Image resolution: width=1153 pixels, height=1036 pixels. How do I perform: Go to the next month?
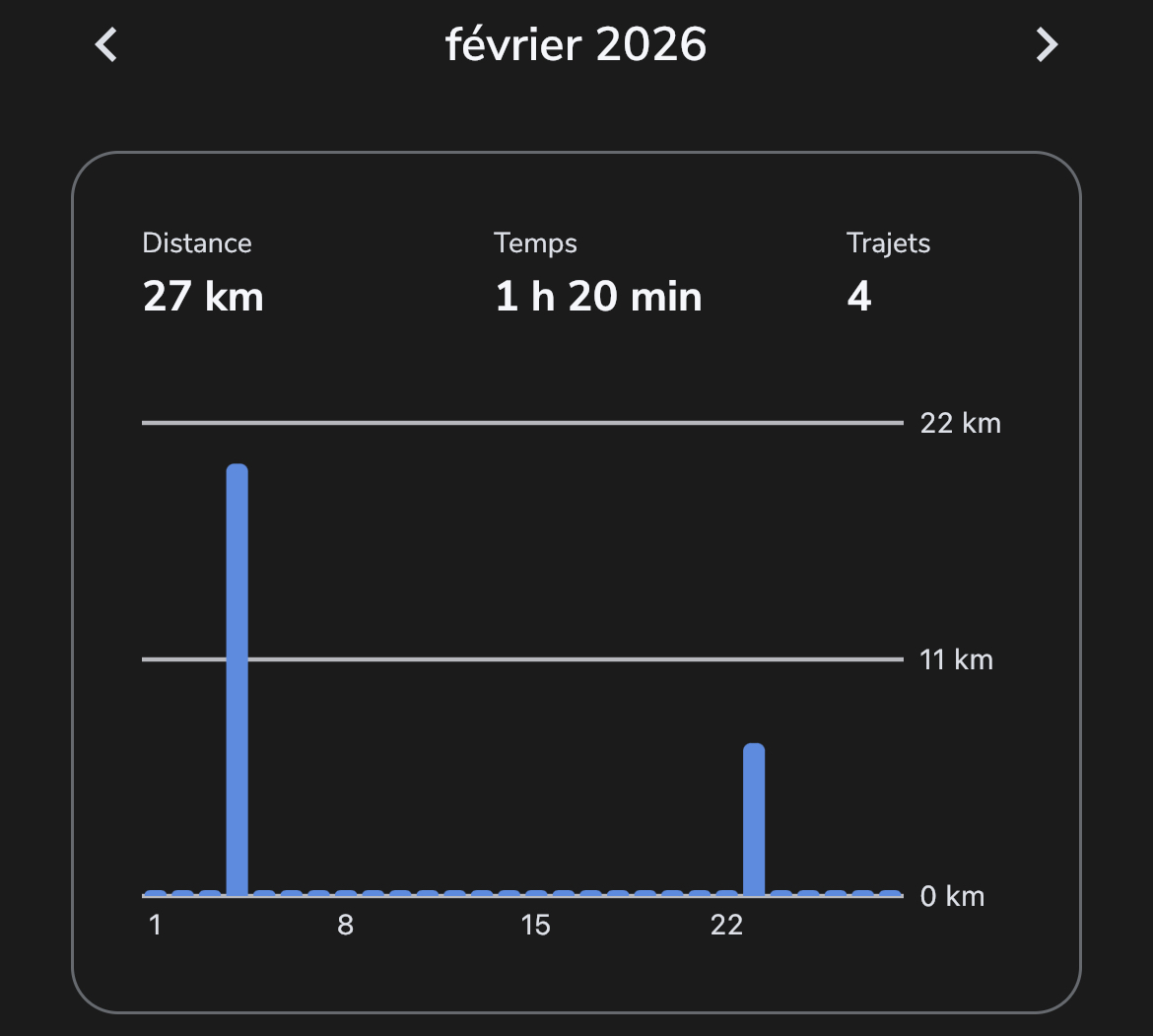point(1046,44)
